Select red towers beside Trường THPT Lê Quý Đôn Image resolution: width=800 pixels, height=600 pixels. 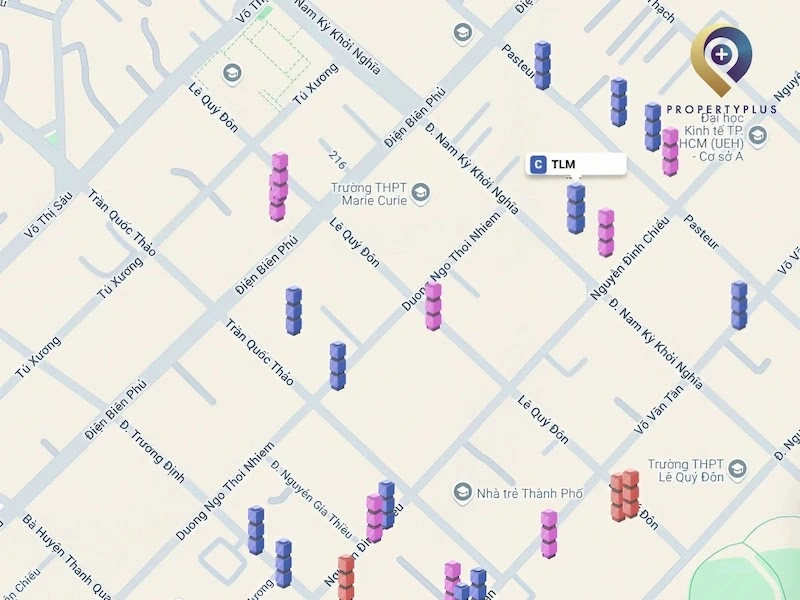(624, 495)
